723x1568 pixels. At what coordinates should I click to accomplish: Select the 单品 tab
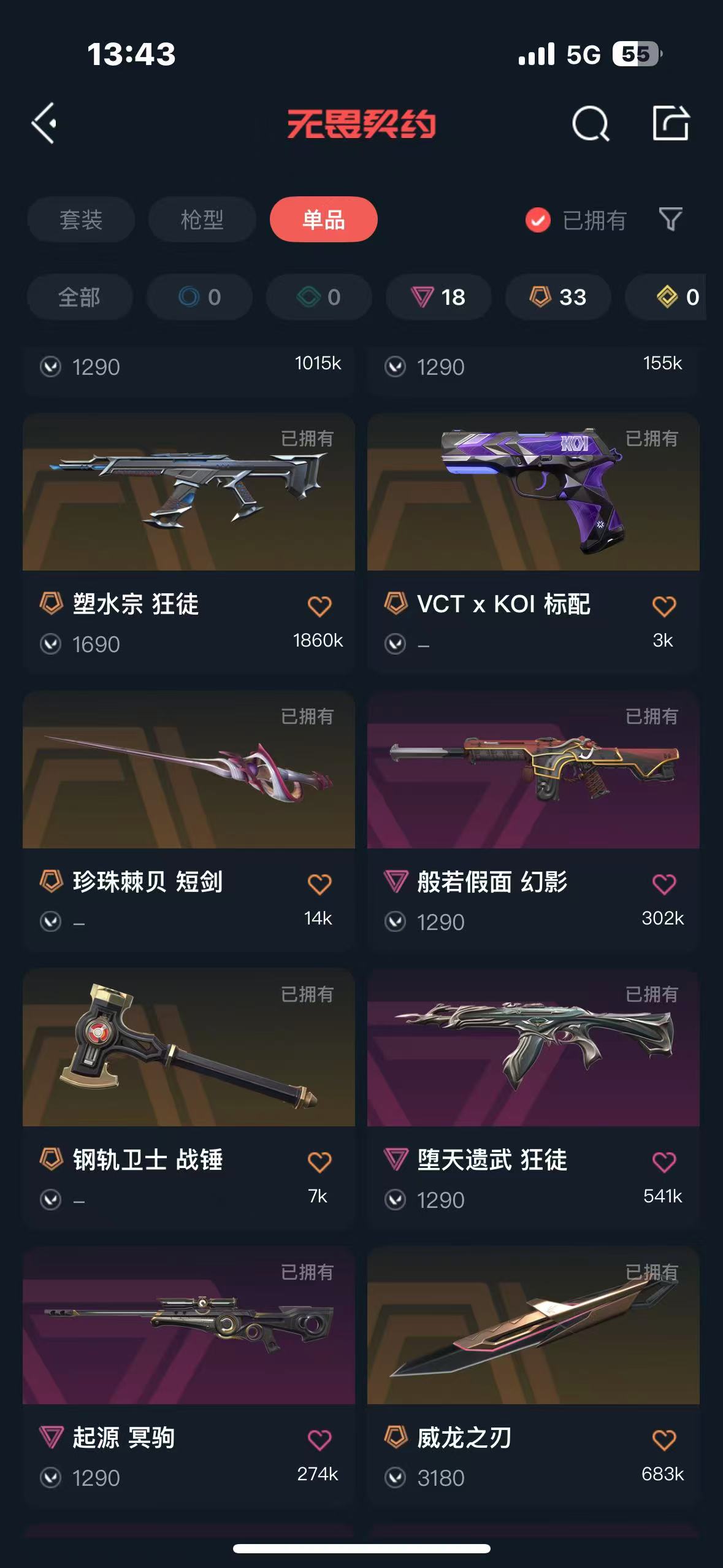pyautogui.click(x=323, y=220)
